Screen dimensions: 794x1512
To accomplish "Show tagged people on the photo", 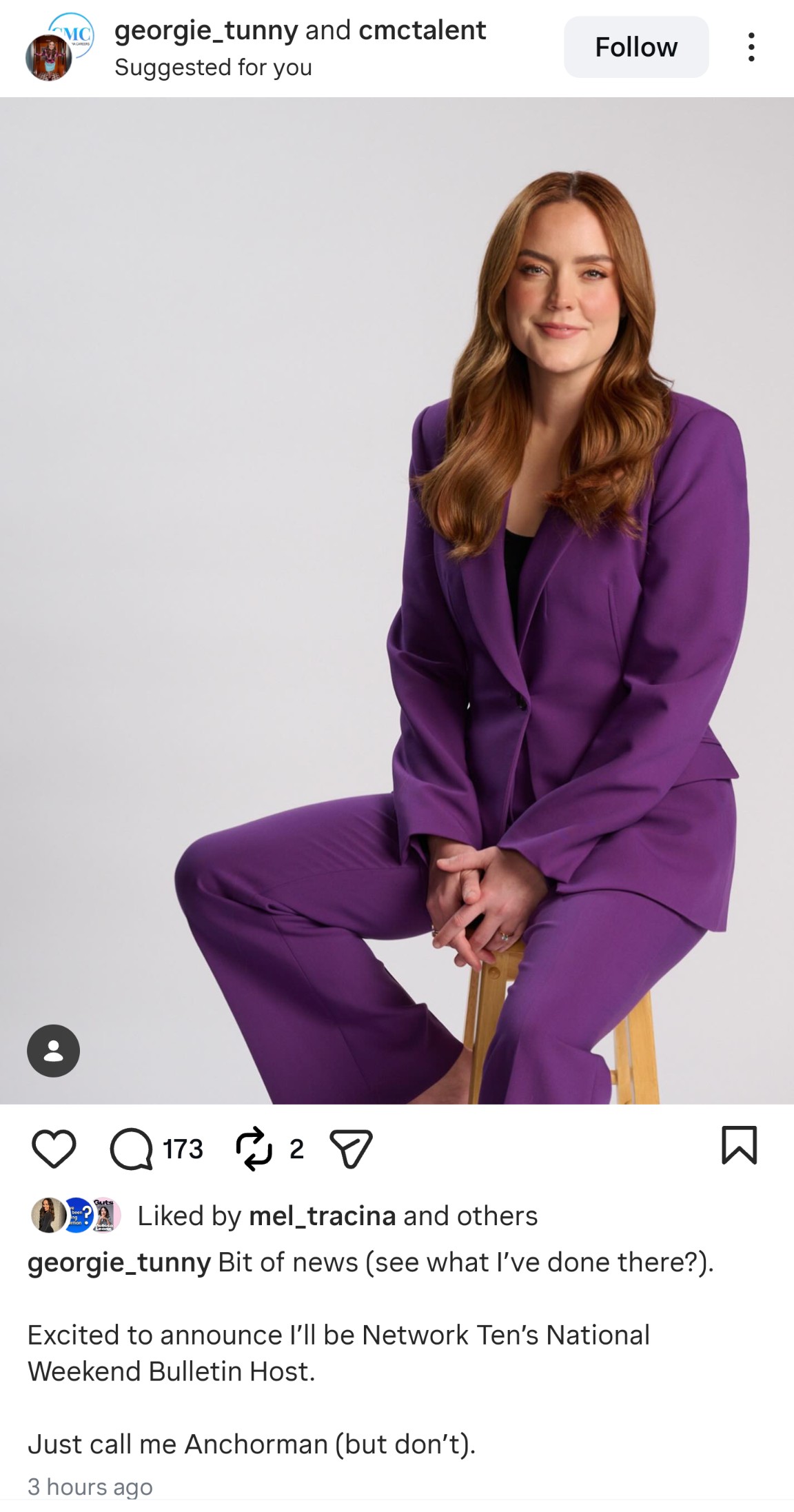I will pyautogui.click(x=53, y=1050).
